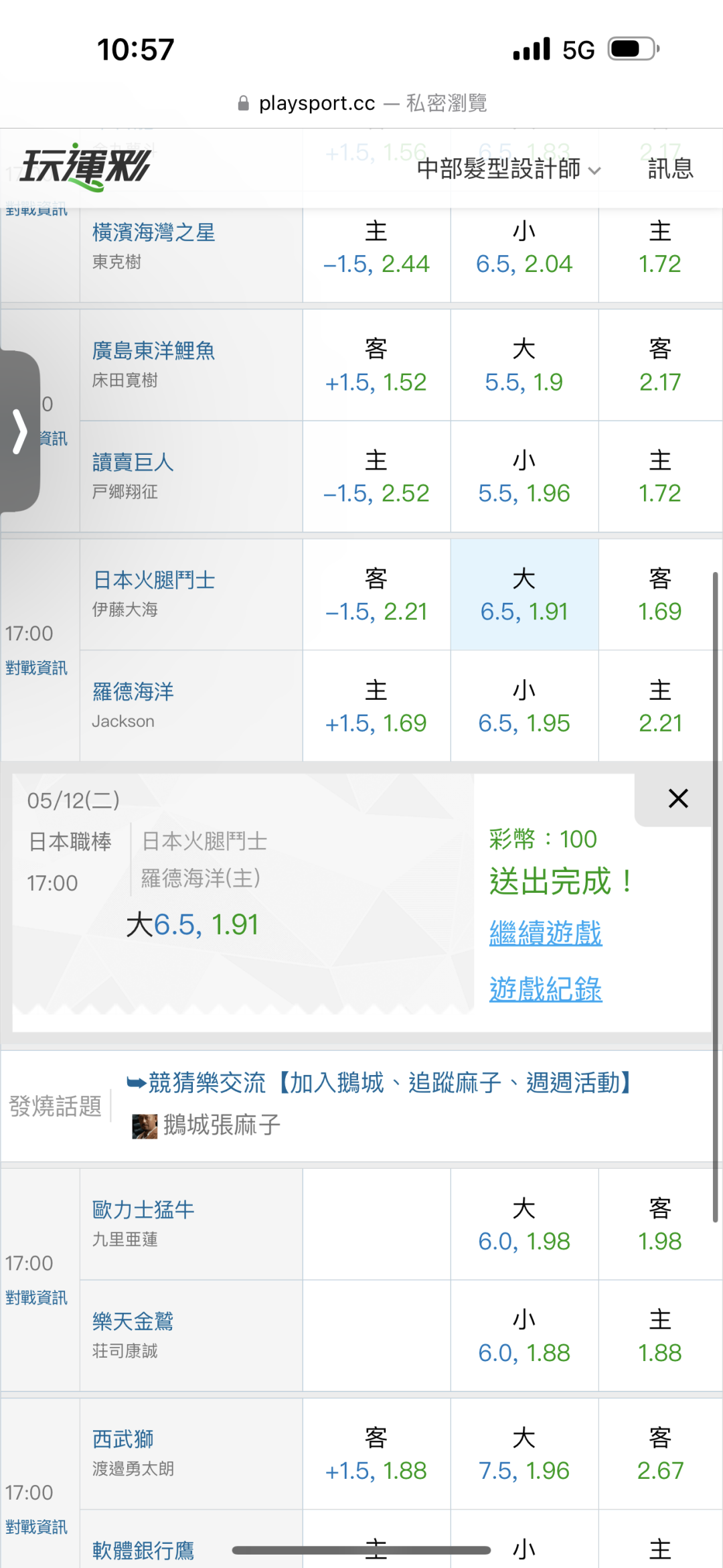Screen dimensions: 723x1568
Task: Open the 羅德海洋 team link
Action: (x=133, y=691)
